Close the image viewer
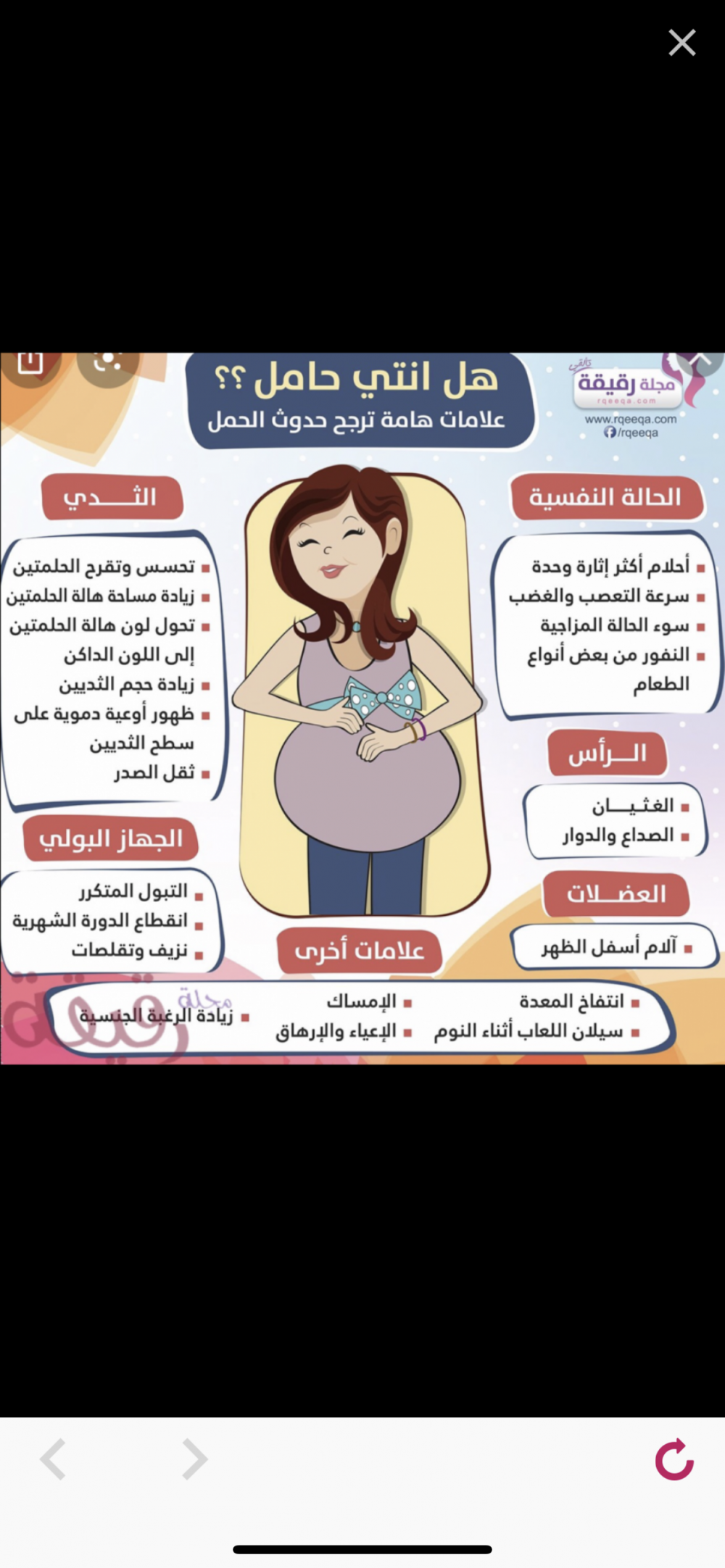Screen dimensions: 725x1568 pyautogui.click(x=681, y=43)
